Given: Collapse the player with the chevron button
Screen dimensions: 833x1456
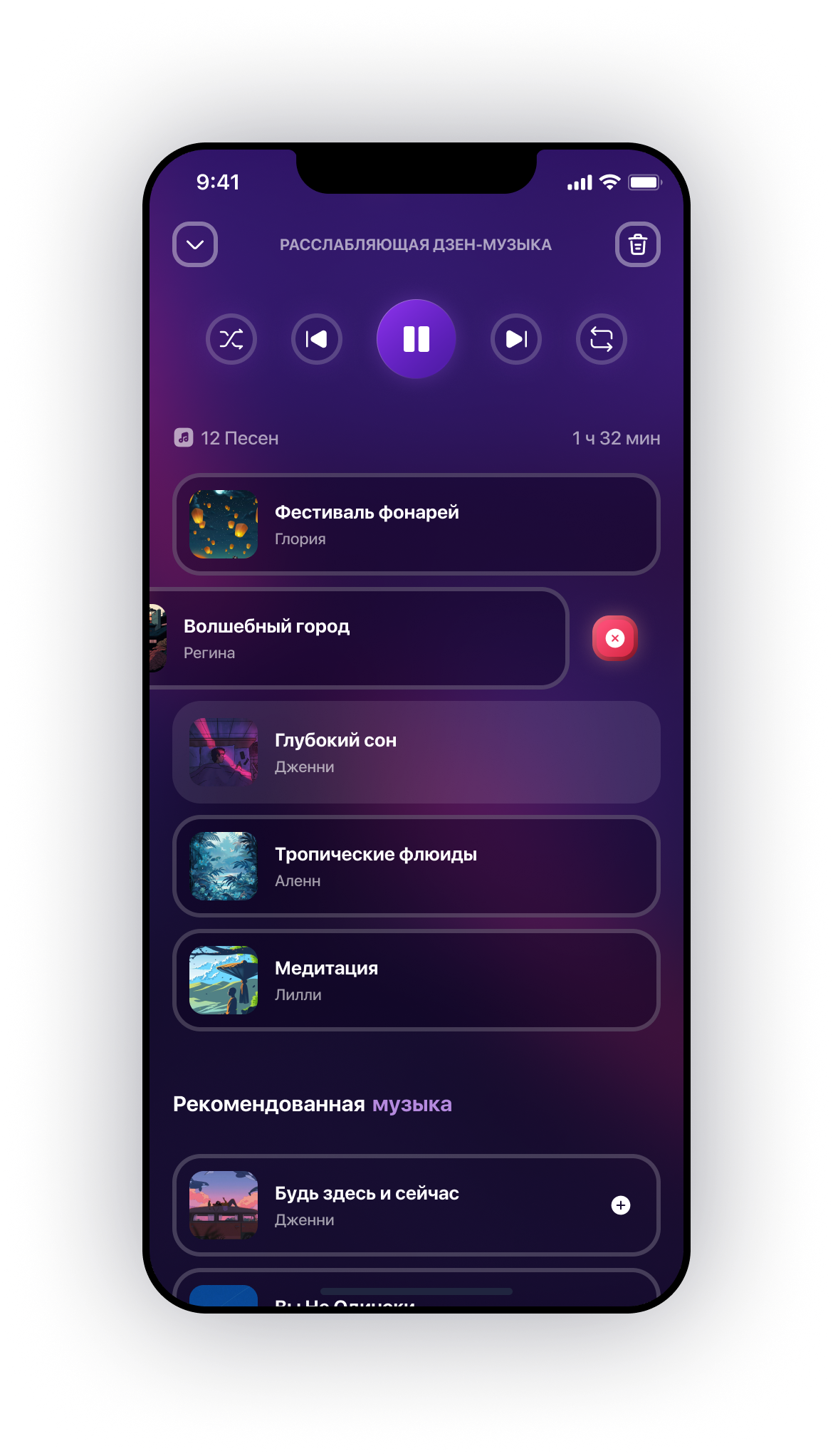Looking at the screenshot, I should [x=195, y=244].
